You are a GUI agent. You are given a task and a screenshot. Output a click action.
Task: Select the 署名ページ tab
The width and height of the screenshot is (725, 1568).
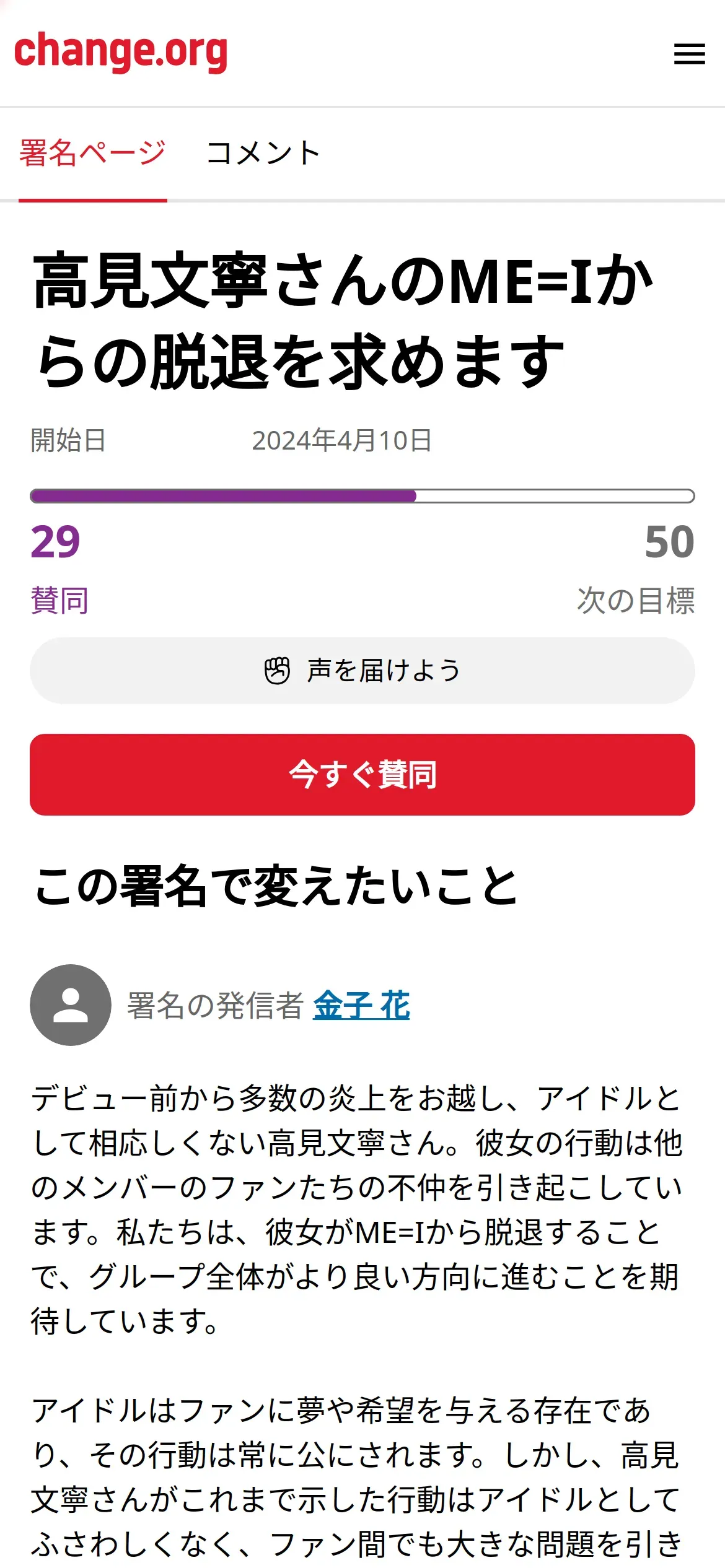[x=93, y=153]
